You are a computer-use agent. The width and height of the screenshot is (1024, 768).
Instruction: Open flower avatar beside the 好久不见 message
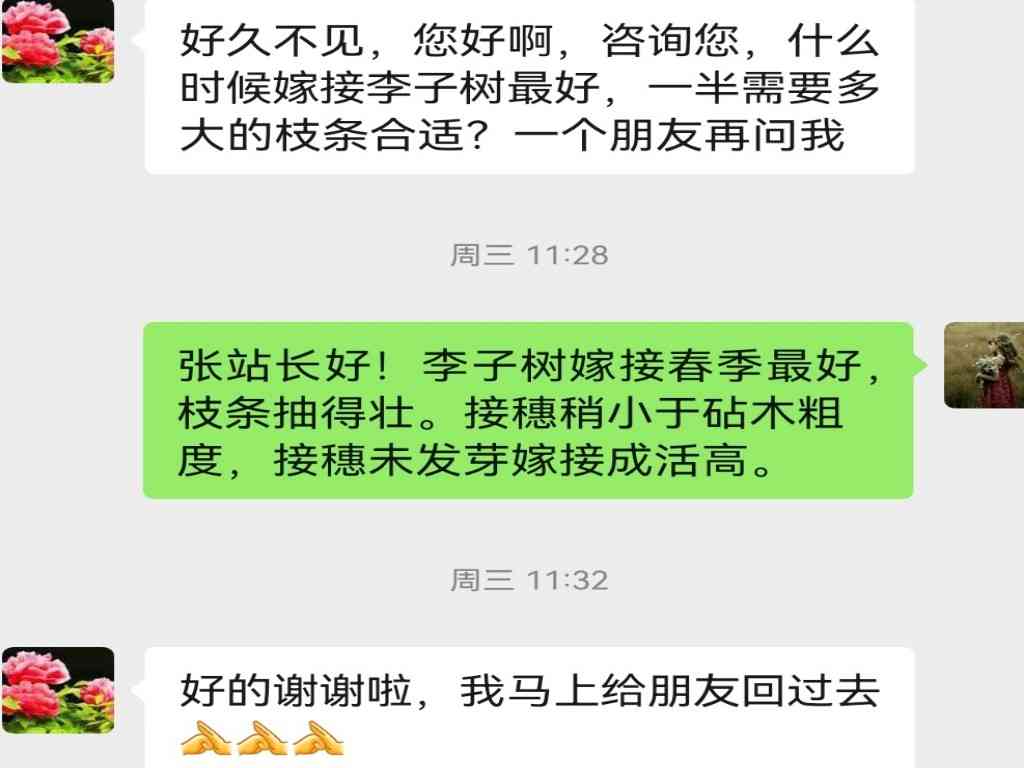pos(57,42)
